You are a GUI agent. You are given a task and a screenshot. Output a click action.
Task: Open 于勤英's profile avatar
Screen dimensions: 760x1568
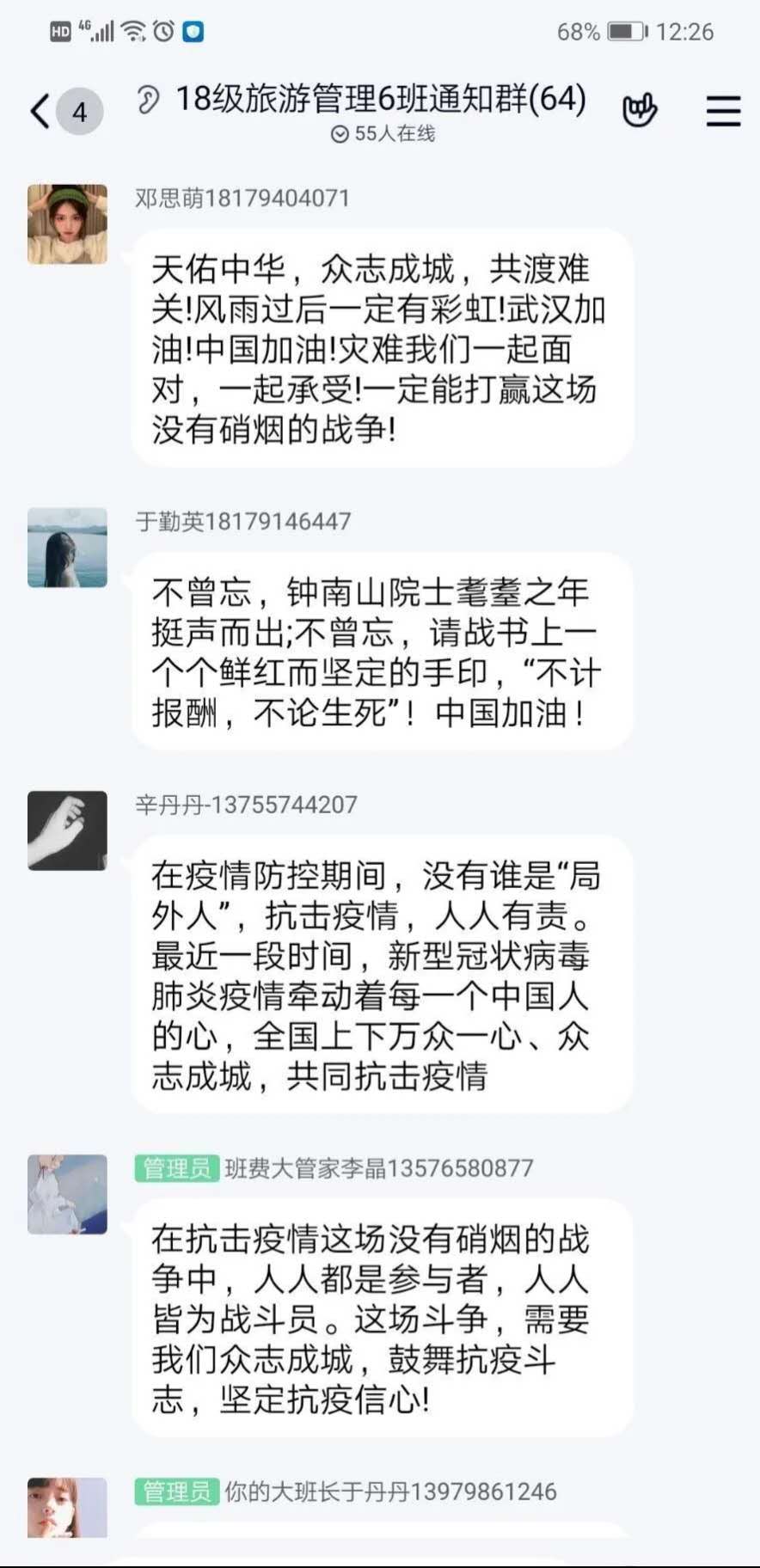[67, 548]
